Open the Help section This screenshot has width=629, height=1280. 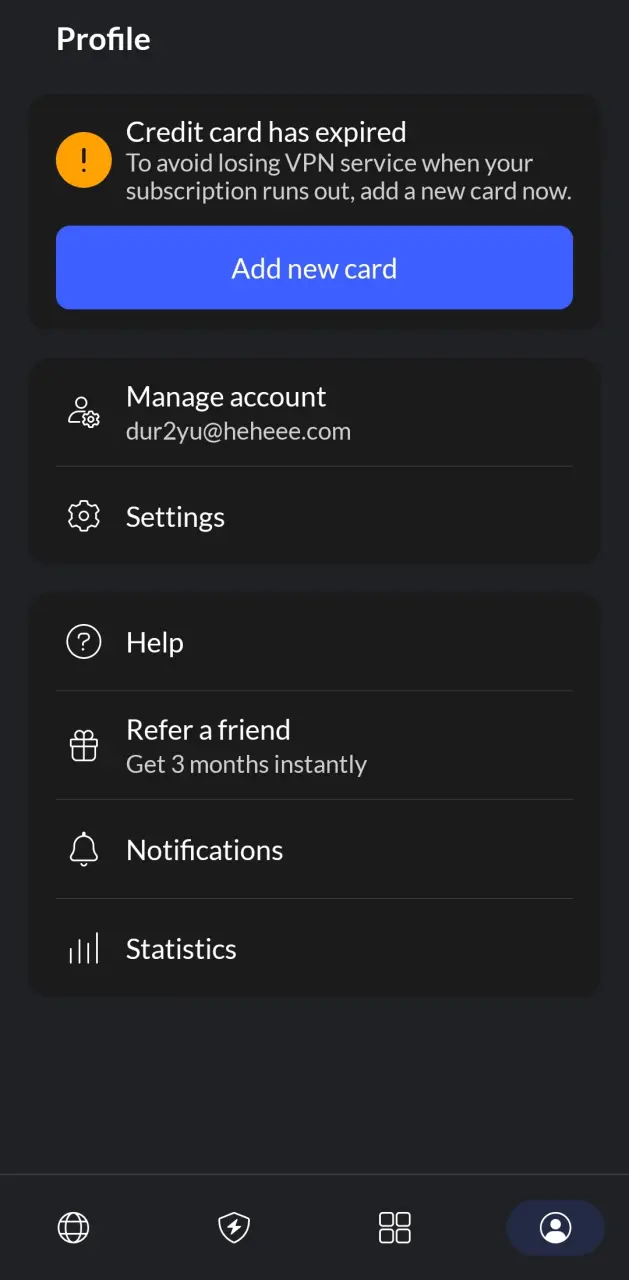tap(314, 642)
